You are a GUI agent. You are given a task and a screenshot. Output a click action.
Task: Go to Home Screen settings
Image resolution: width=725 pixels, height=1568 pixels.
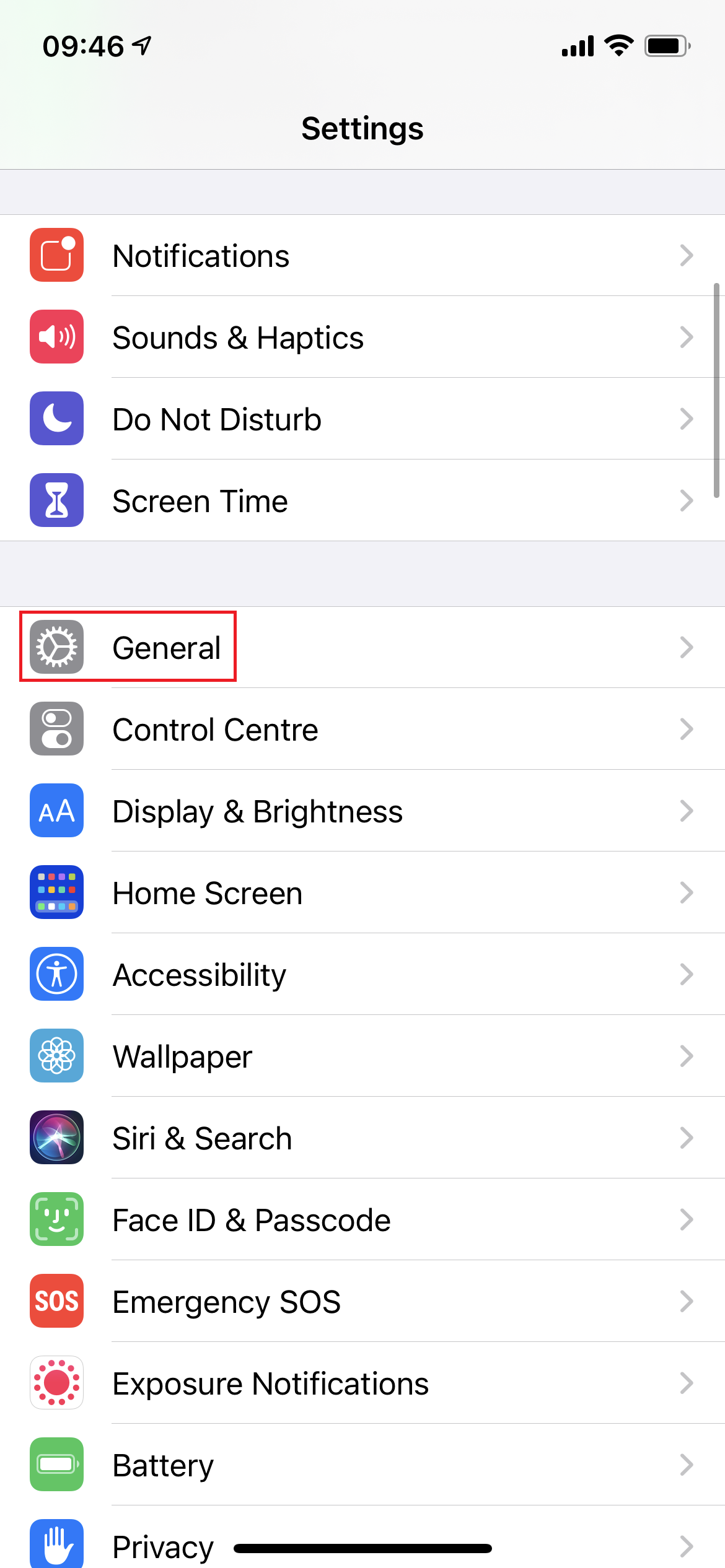coord(362,892)
